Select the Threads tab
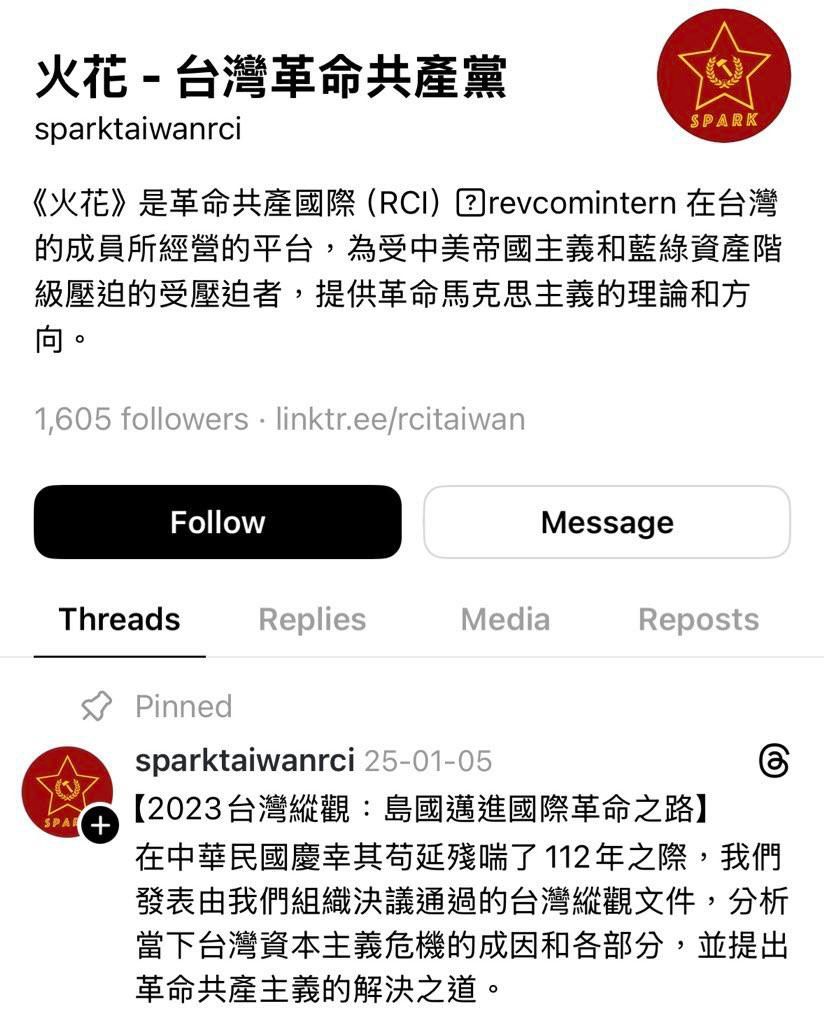The image size is (824, 1024). tap(119, 620)
